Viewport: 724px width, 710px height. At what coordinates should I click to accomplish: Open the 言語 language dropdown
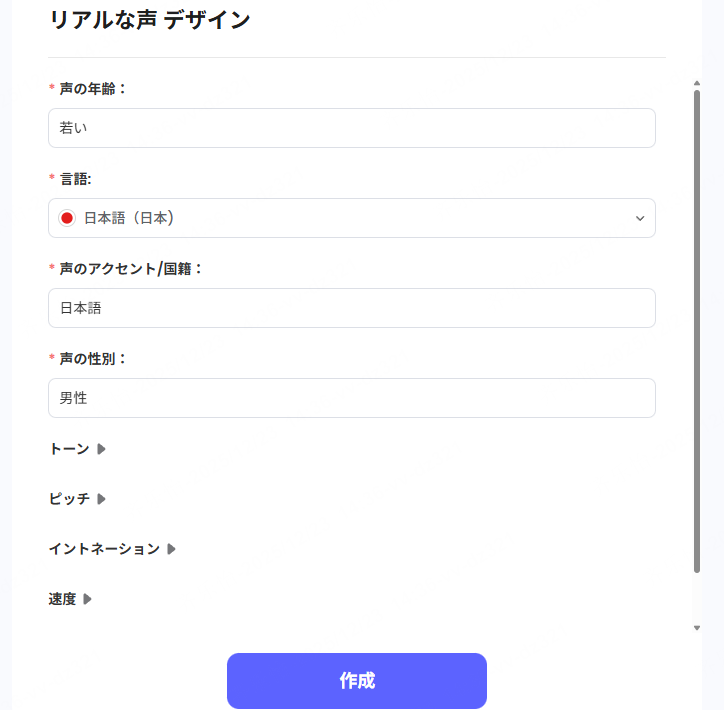(352, 218)
